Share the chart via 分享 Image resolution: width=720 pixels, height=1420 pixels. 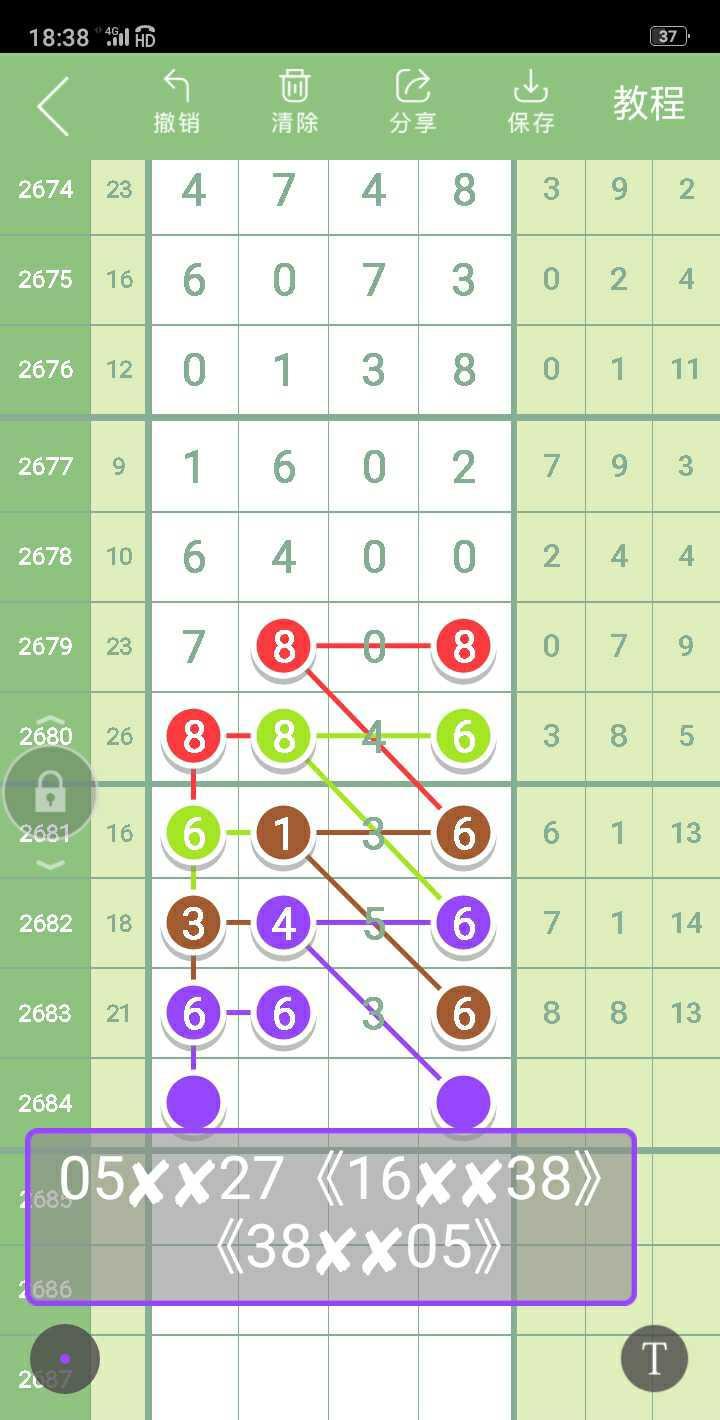(x=412, y=102)
